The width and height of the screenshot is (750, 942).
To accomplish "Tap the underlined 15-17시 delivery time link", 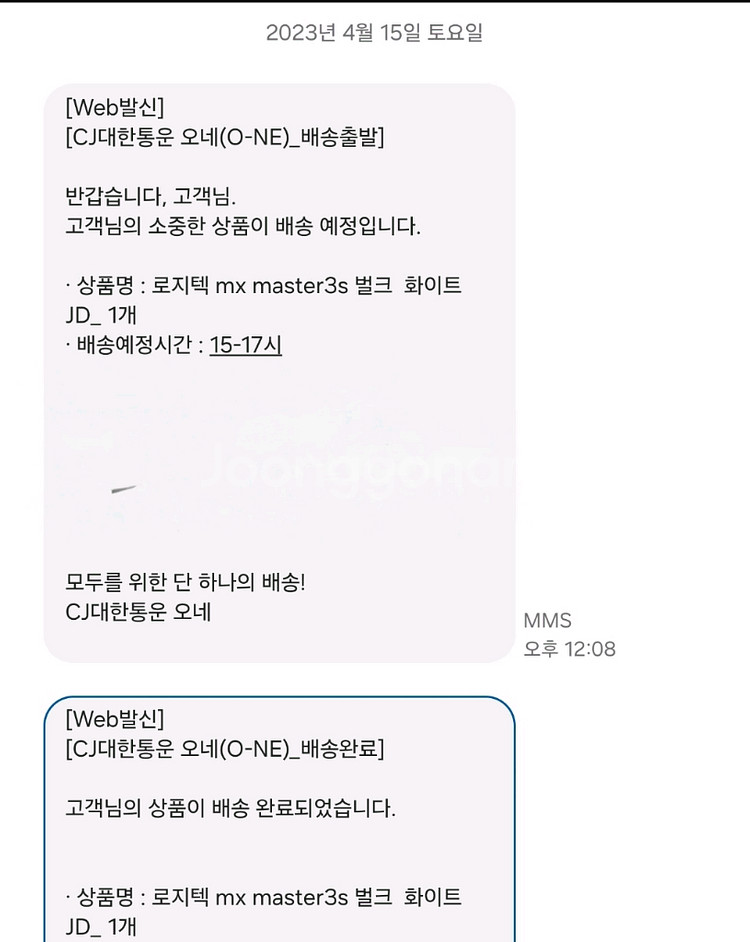I will (x=246, y=345).
